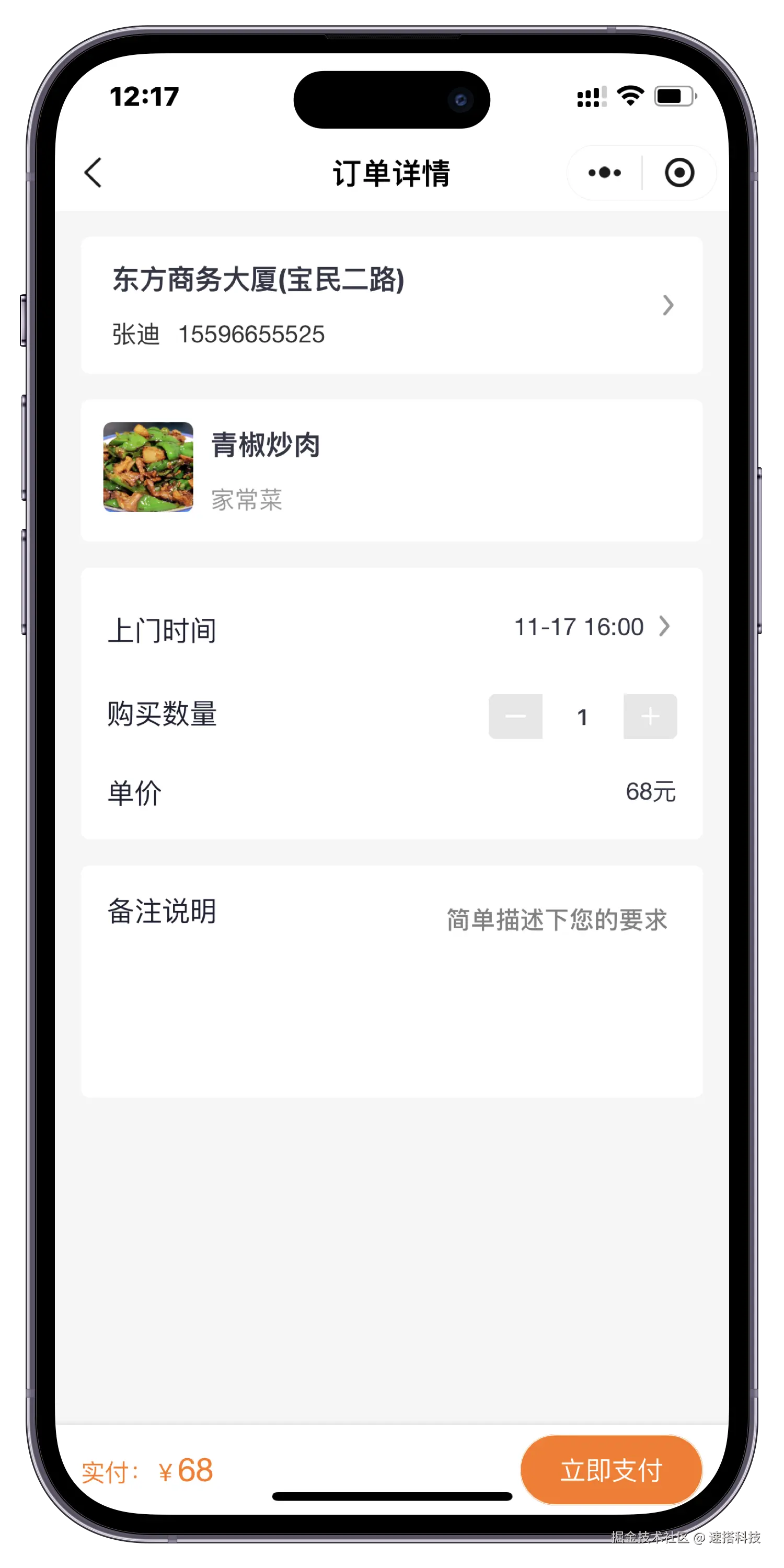Open the 青椒炒肉 dish card
Screen dimensions: 784x1568
point(391,470)
